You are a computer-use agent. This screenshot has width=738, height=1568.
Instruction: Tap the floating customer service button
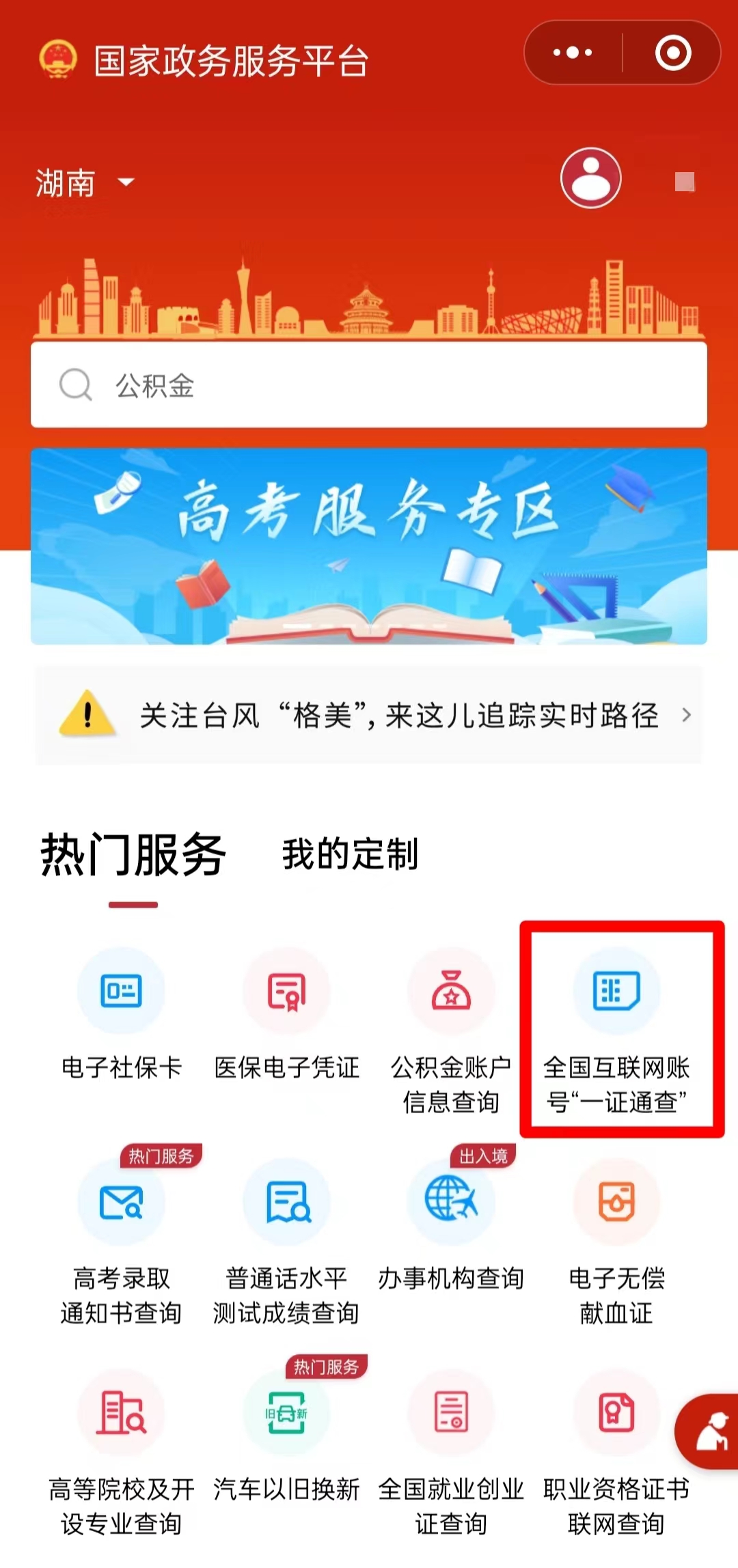709,1431
